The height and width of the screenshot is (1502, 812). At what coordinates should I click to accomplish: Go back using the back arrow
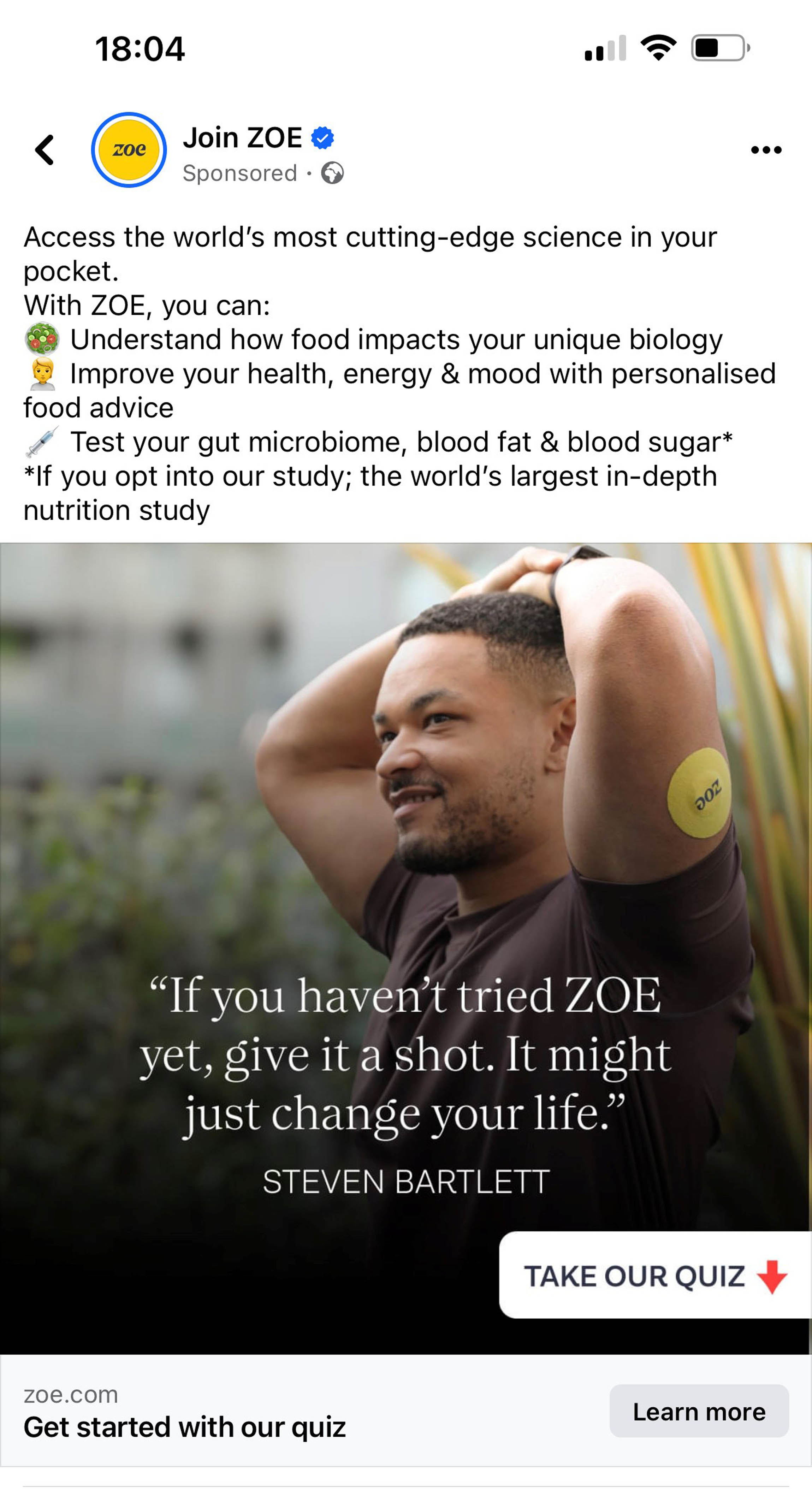pyautogui.click(x=45, y=150)
